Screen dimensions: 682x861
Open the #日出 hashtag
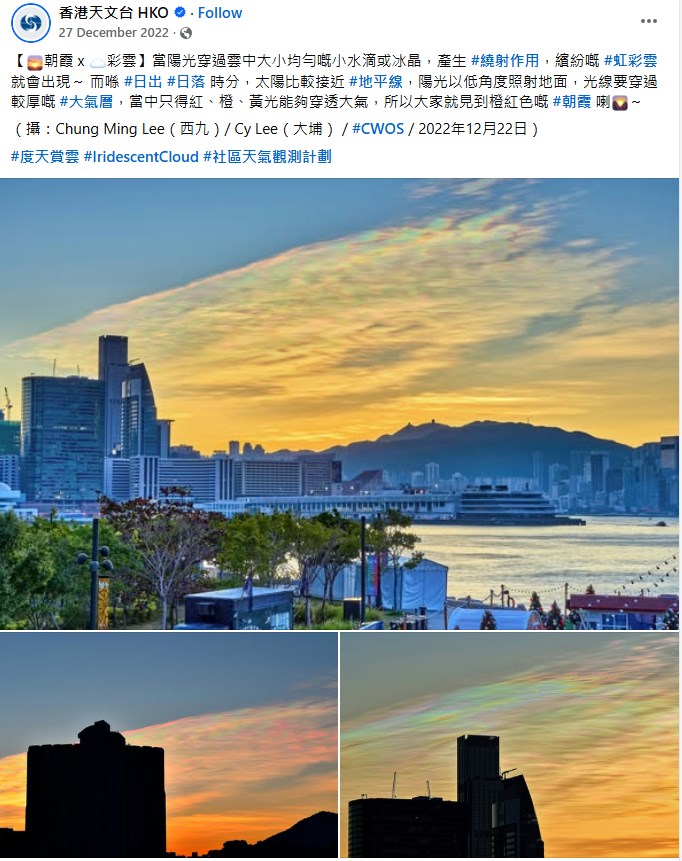coord(142,81)
